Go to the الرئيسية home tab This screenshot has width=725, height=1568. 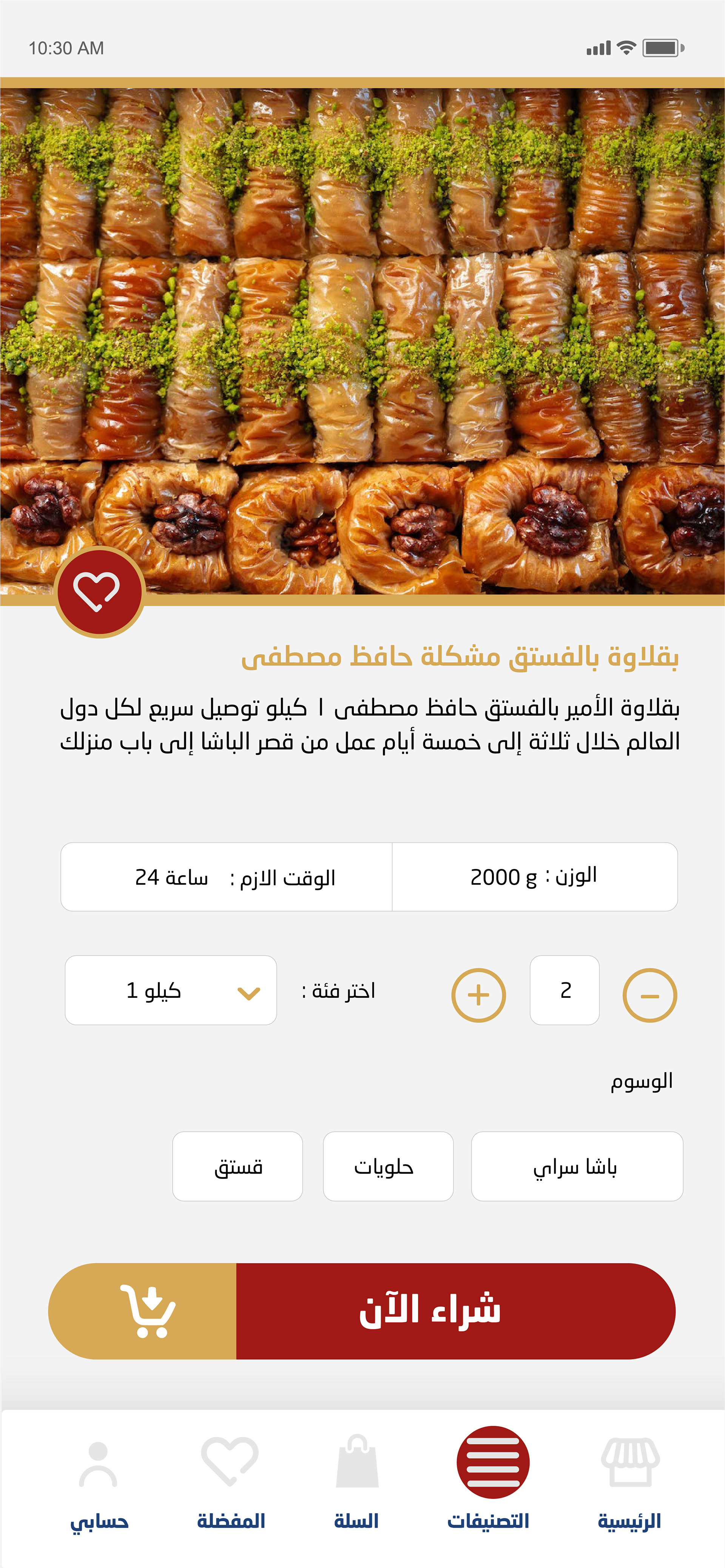[629, 1479]
